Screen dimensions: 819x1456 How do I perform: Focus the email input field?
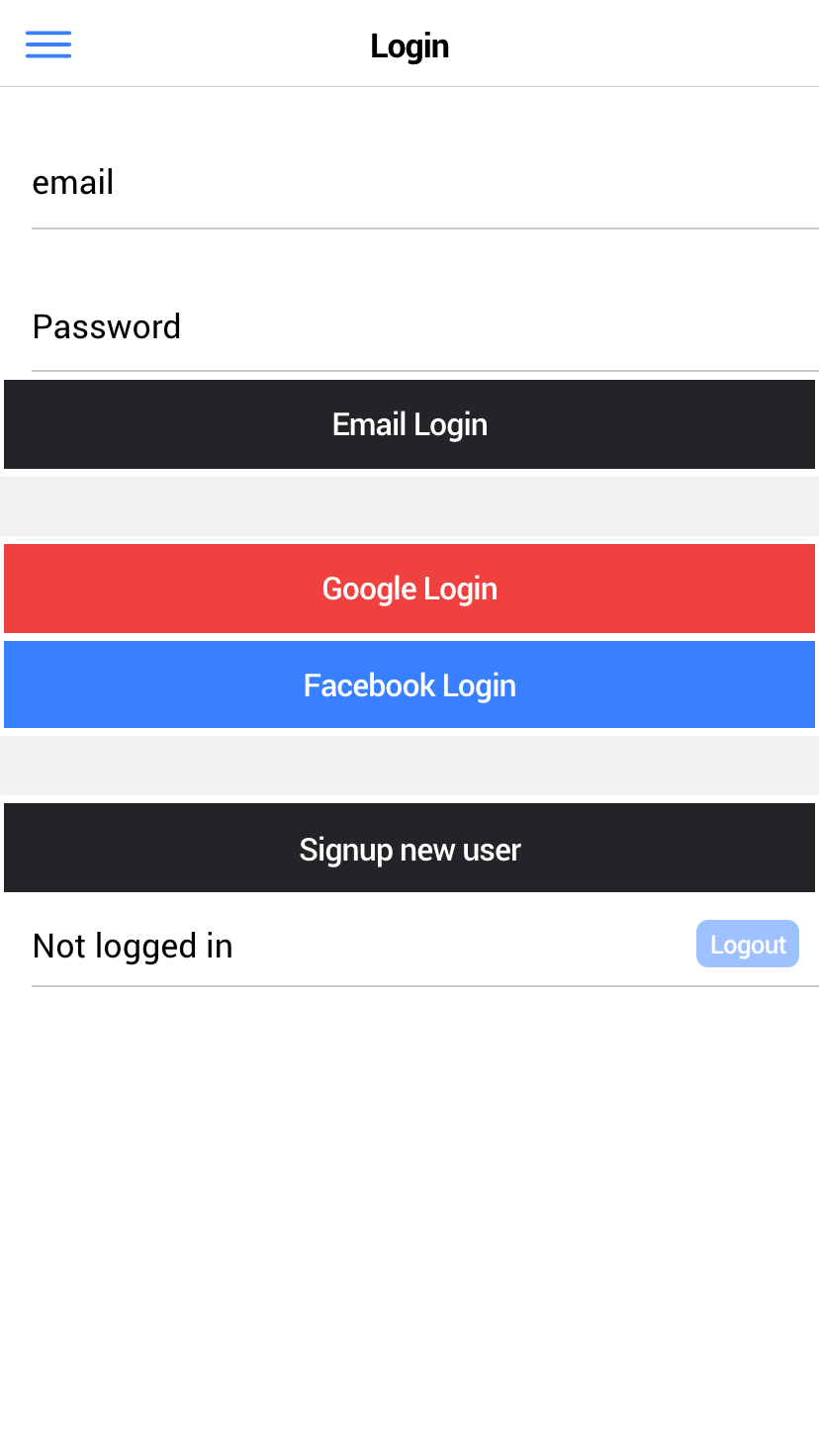(423, 183)
